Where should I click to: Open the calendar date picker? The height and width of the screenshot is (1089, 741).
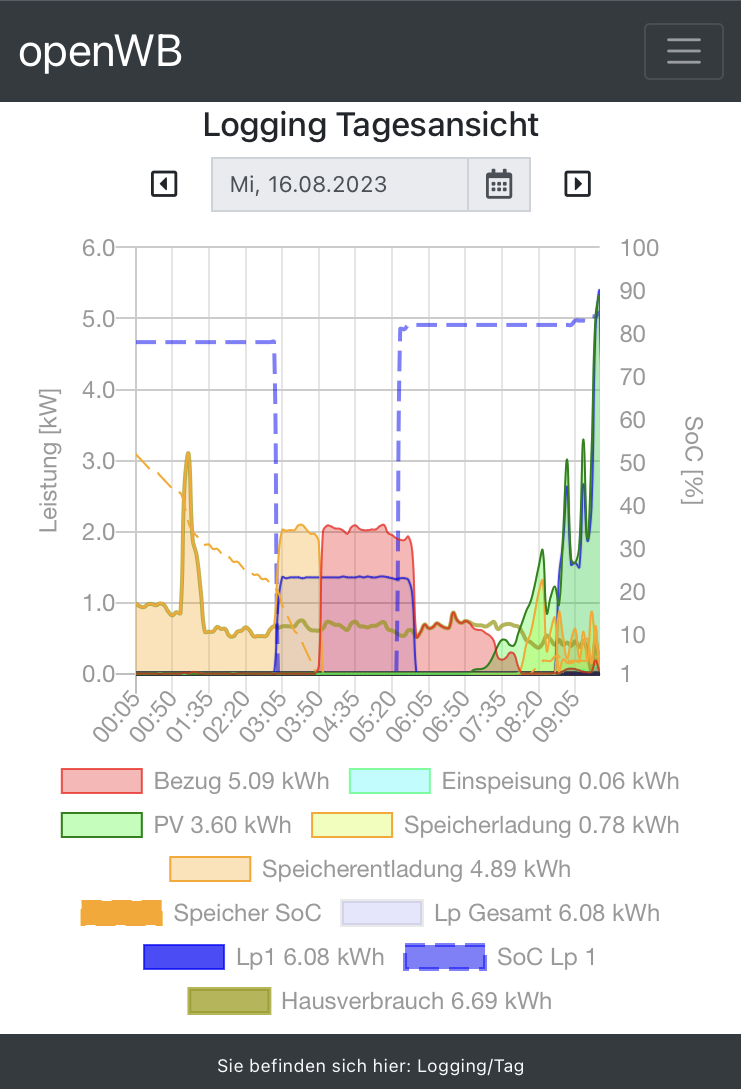click(499, 184)
